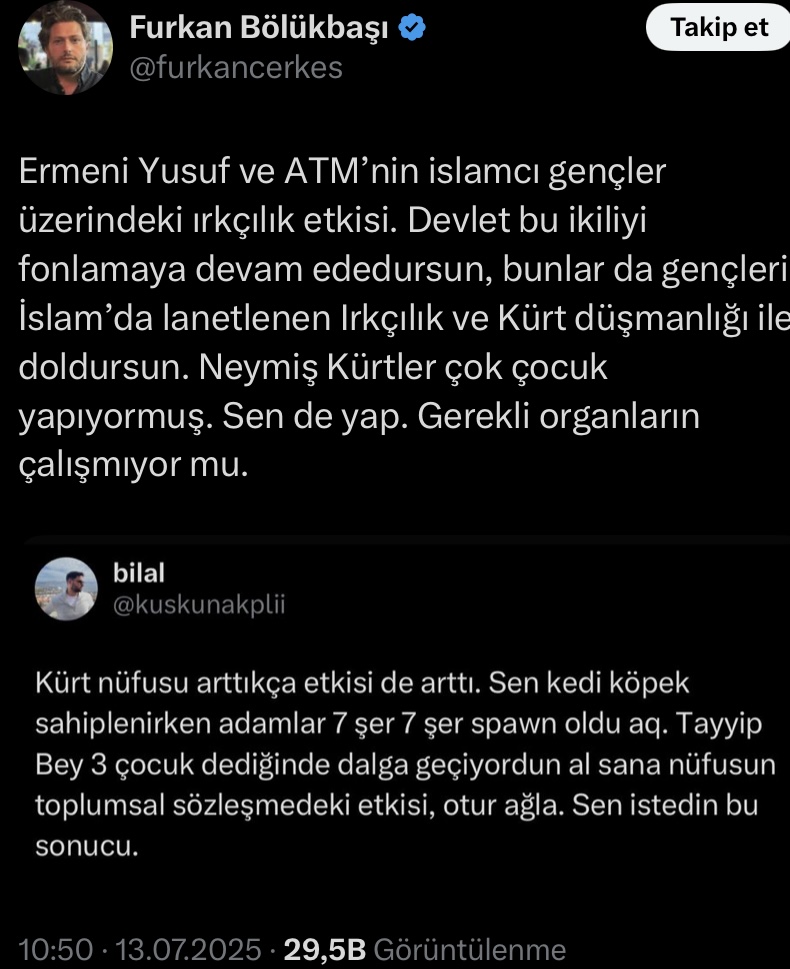Follow Furkan Bölükbaşı with Takip et
The width and height of the screenshot is (790, 969).
(x=719, y=28)
